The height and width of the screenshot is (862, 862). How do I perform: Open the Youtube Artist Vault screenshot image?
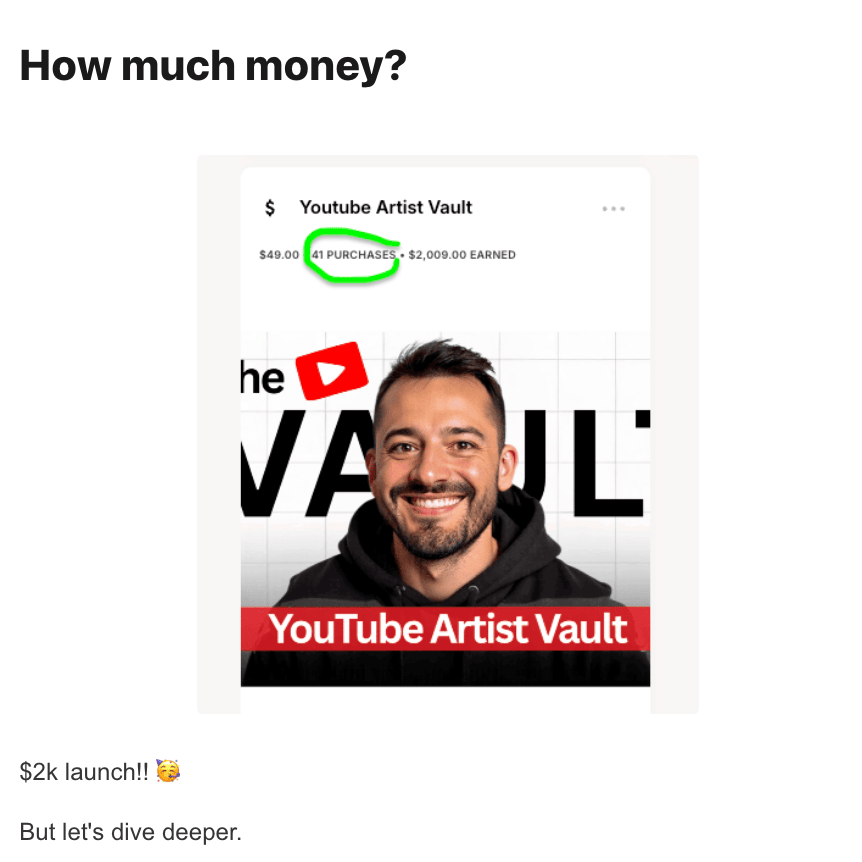pos(447,434)
